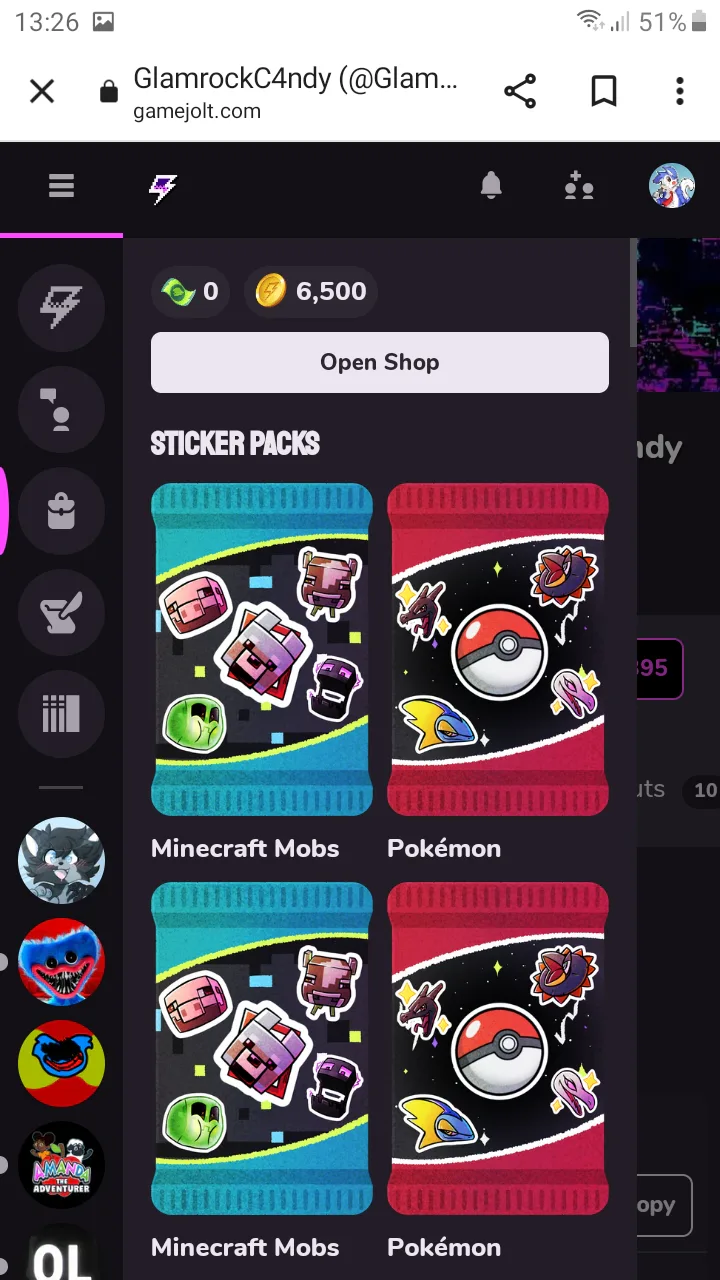Screen dimensions: 720x1280
Task: Share this GameJolt page
Action: (x=520, y=92)
